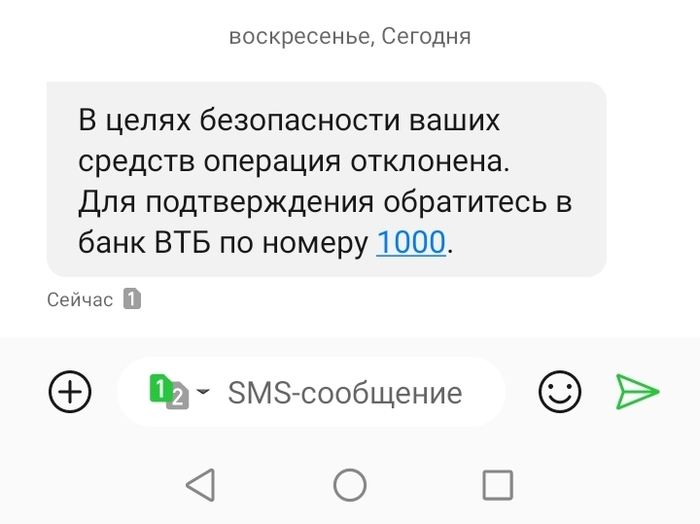The image size is (700, 524).
Task: Go back using system back button
Action: click(201, 485)
